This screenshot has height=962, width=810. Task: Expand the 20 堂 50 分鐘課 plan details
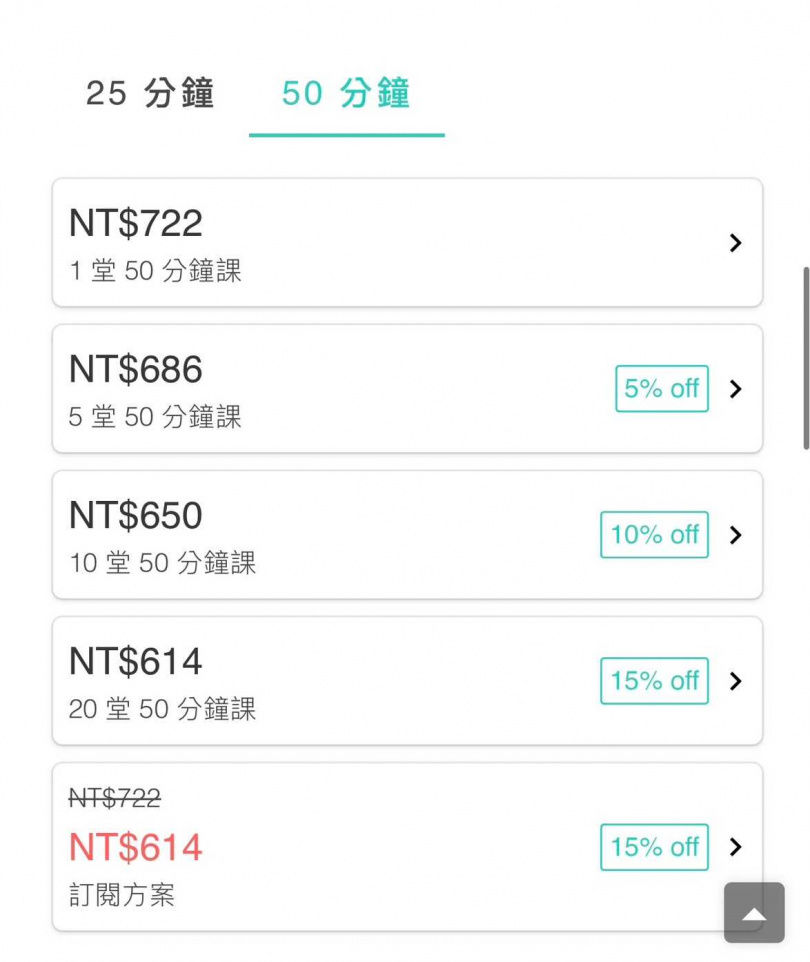[400, 681]
